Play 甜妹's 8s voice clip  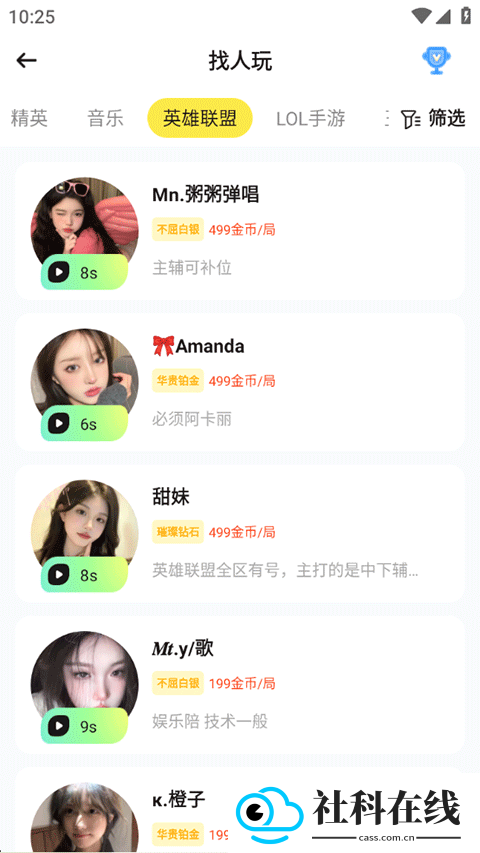84,574
